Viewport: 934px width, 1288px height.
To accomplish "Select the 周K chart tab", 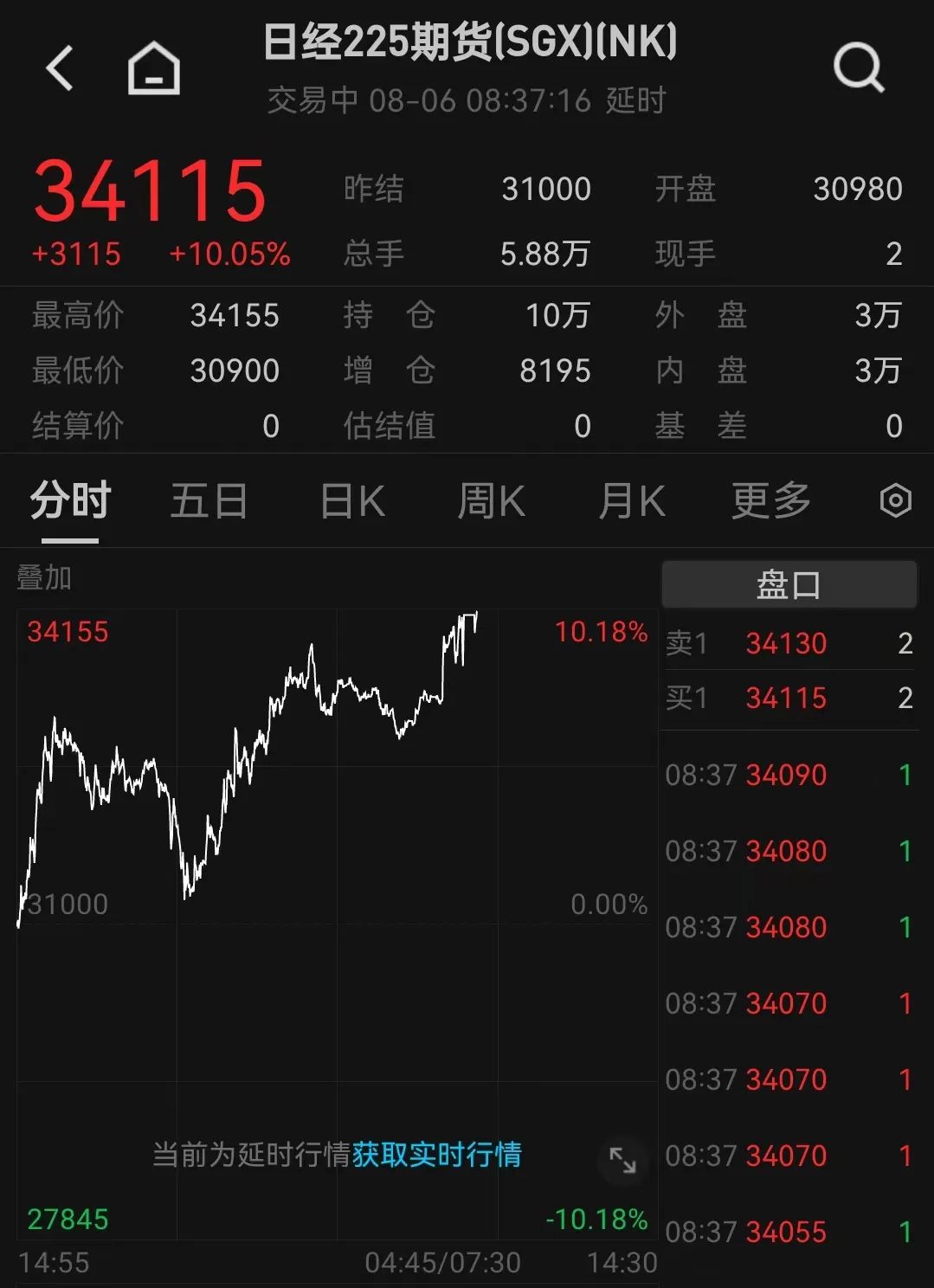I will click(491, 502).
